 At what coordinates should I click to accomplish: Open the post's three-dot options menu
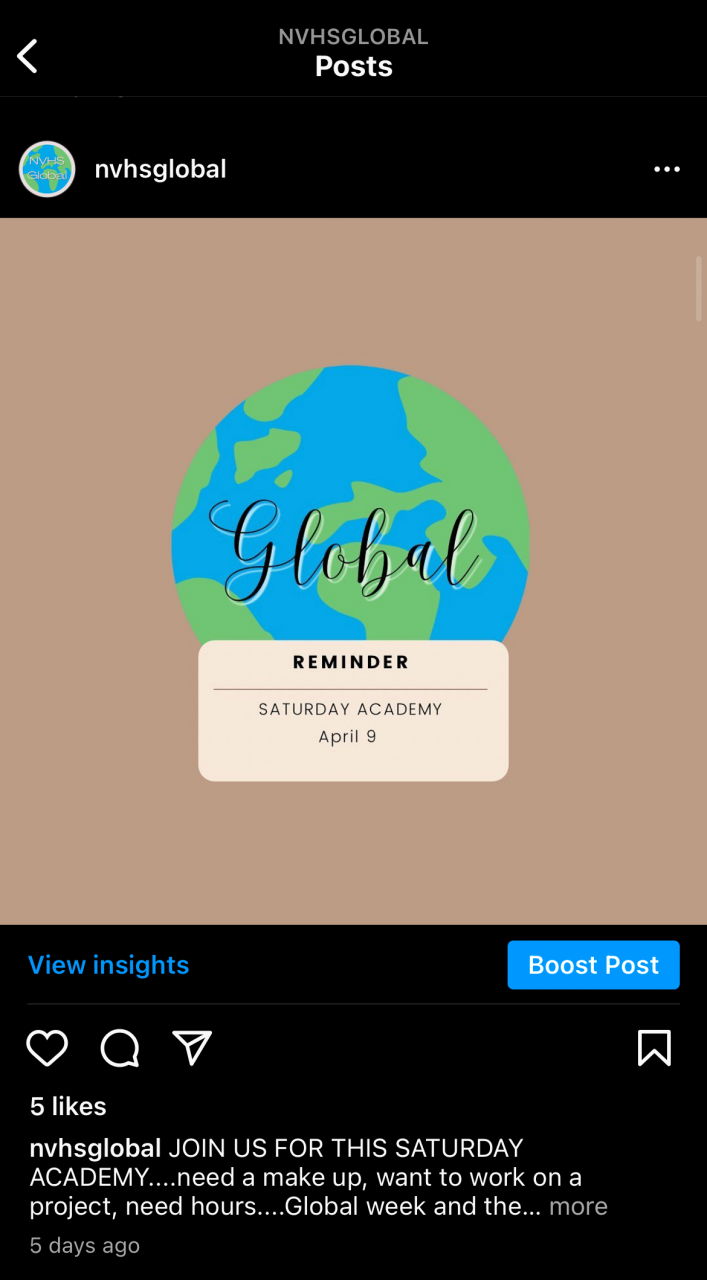click(666, 169)
